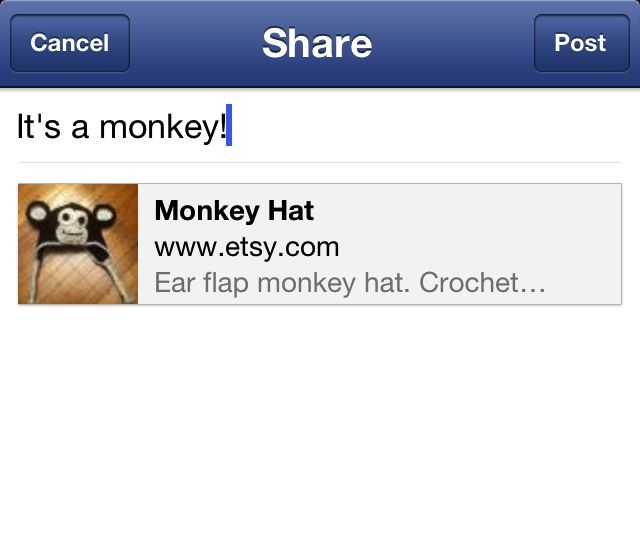The image size is (640, 556).
Task: Edit the "It's a monkey!" message text
Action: [x=124, y=127]
